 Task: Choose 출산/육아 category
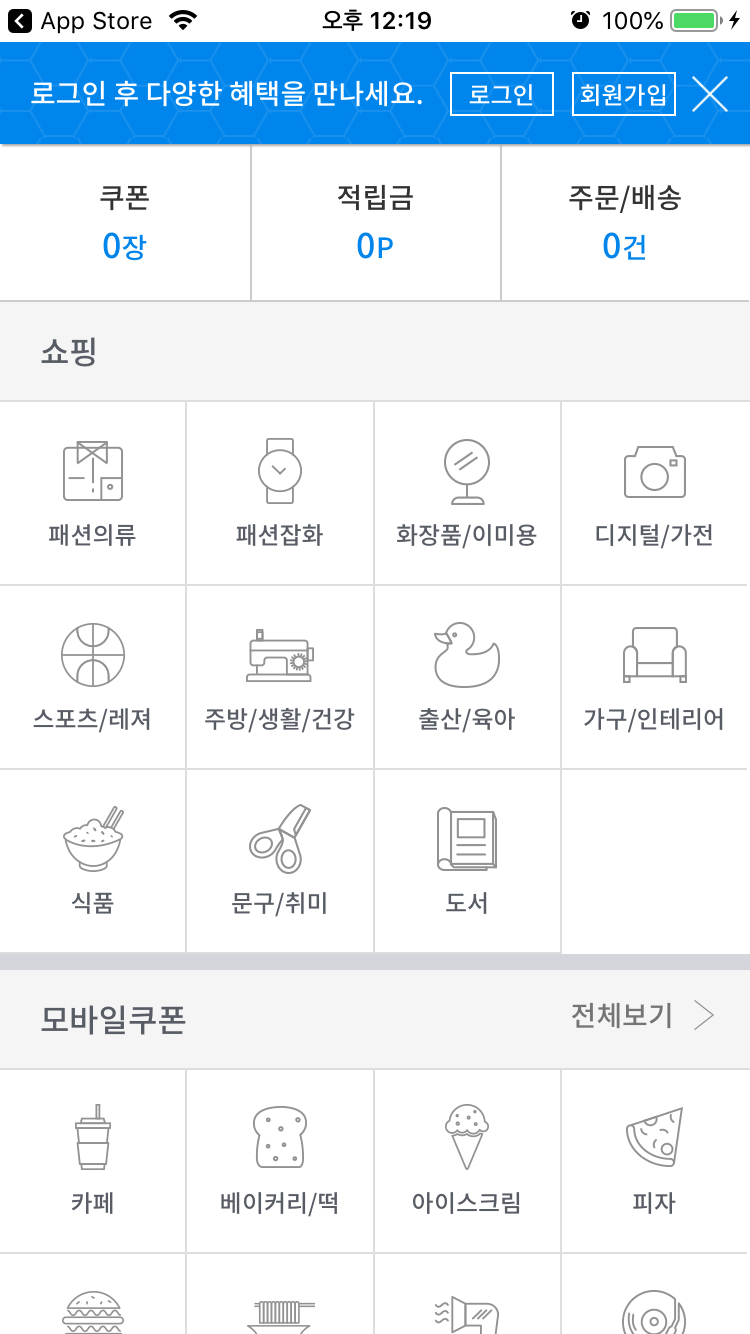pyautogui.click(x=467, y=677)
